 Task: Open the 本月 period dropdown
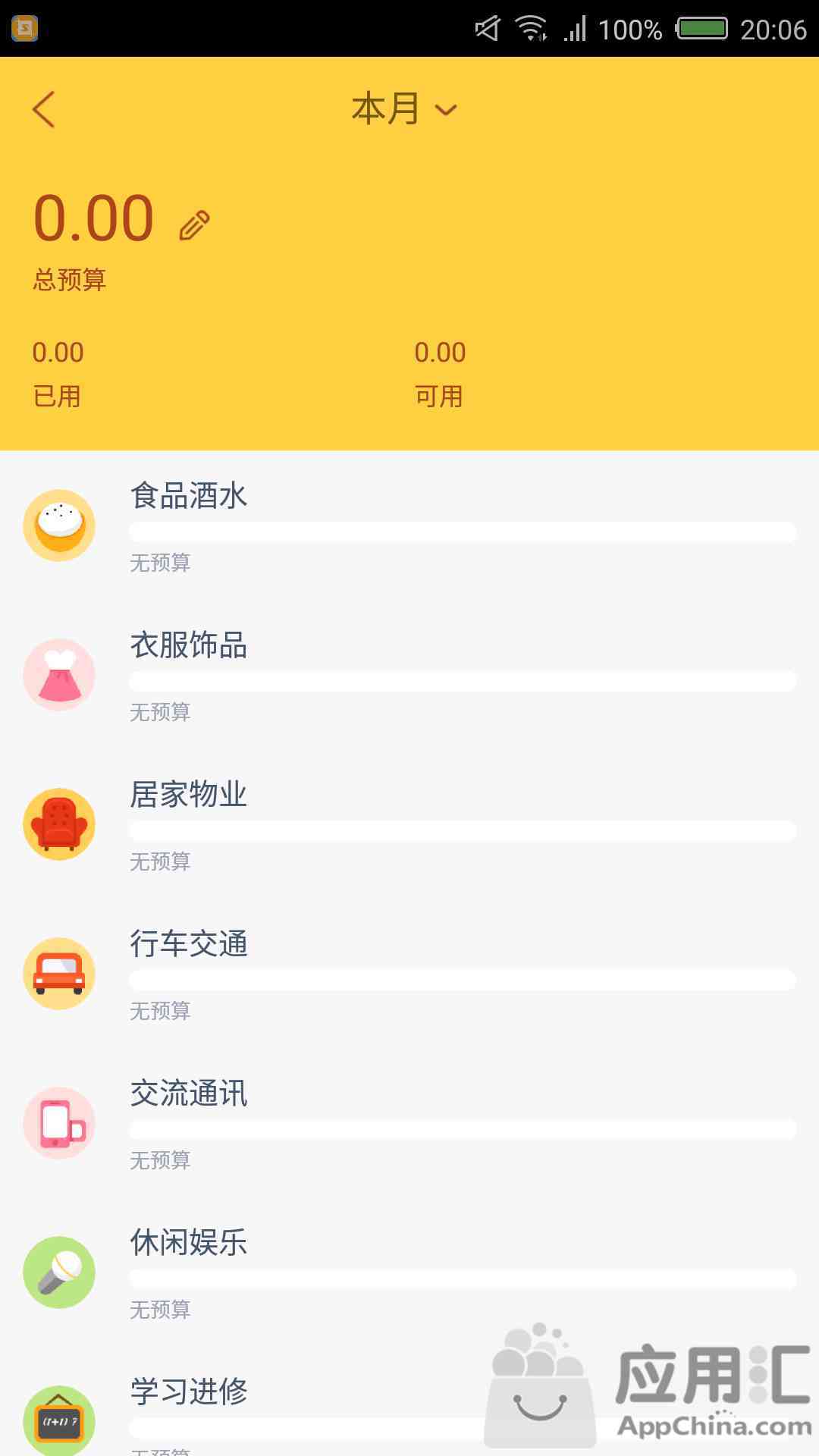point(404,109)
